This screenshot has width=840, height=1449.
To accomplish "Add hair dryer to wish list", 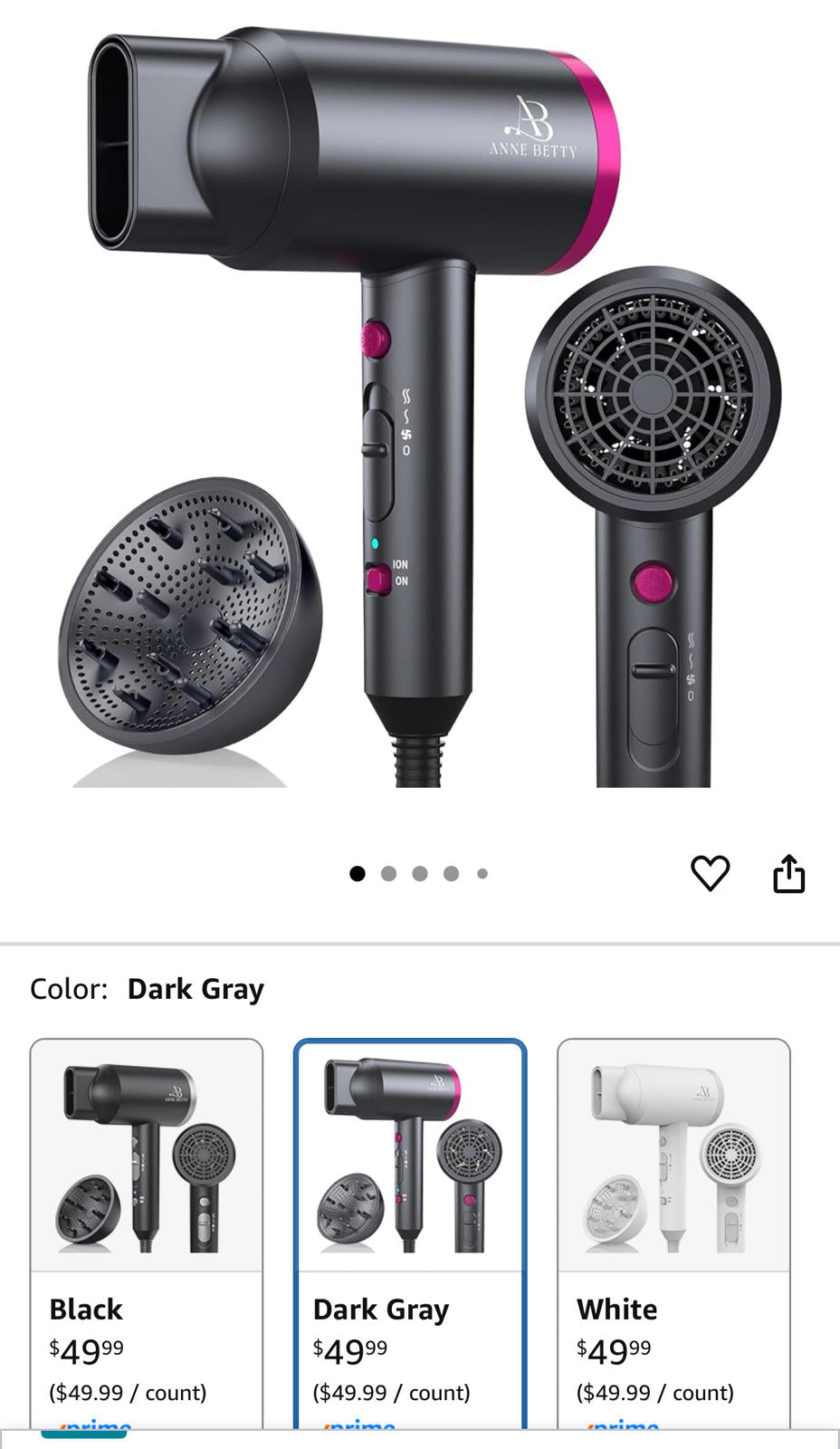I will tap(710, 873).
